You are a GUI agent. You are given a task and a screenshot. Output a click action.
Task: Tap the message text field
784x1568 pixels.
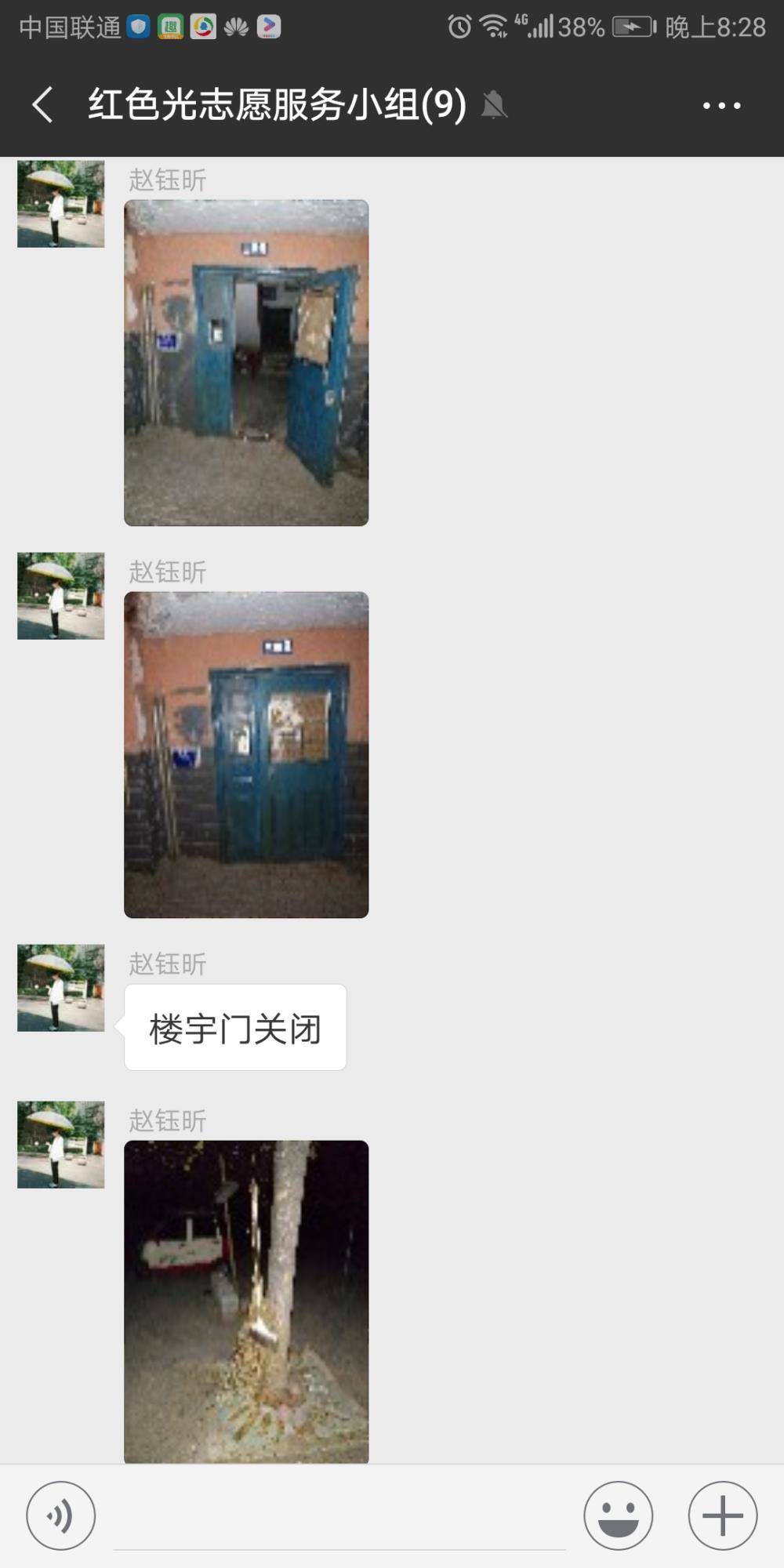(339, 1517)
